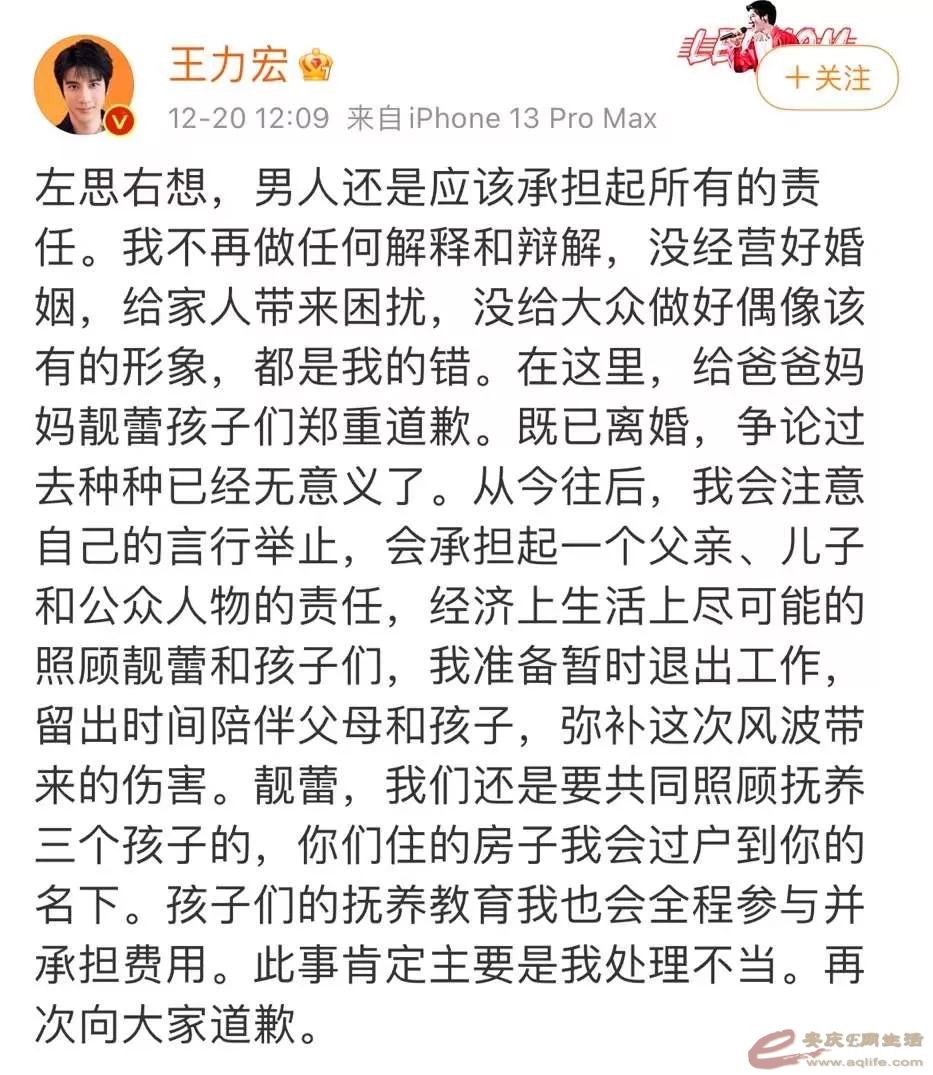Open 王力宏's profile avatar
The image size is (933, 1075).
pyautogui.click(x=84, y=87)
